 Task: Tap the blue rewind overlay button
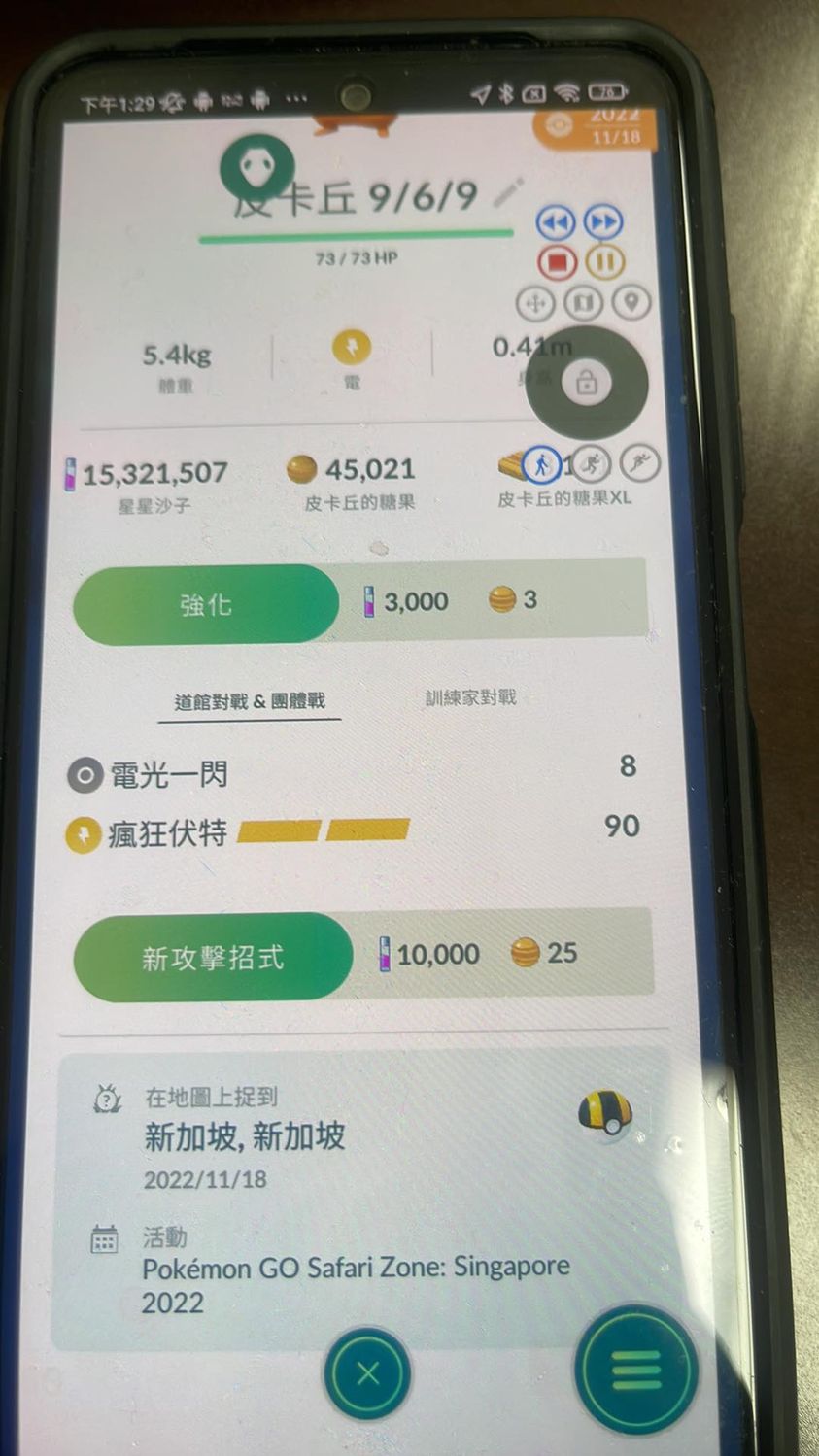556,223
